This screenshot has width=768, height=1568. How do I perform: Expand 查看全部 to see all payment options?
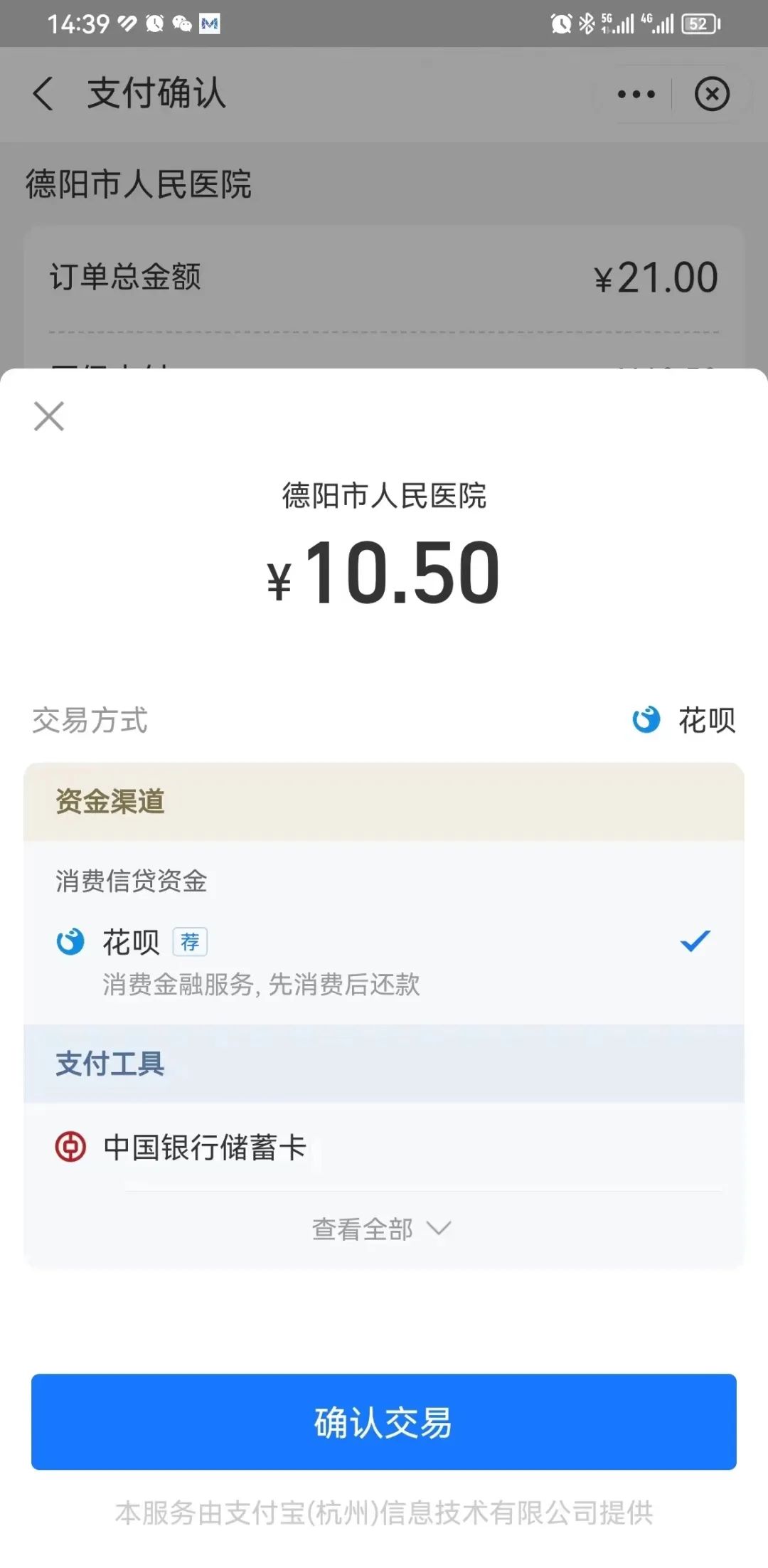point(382,1229)
